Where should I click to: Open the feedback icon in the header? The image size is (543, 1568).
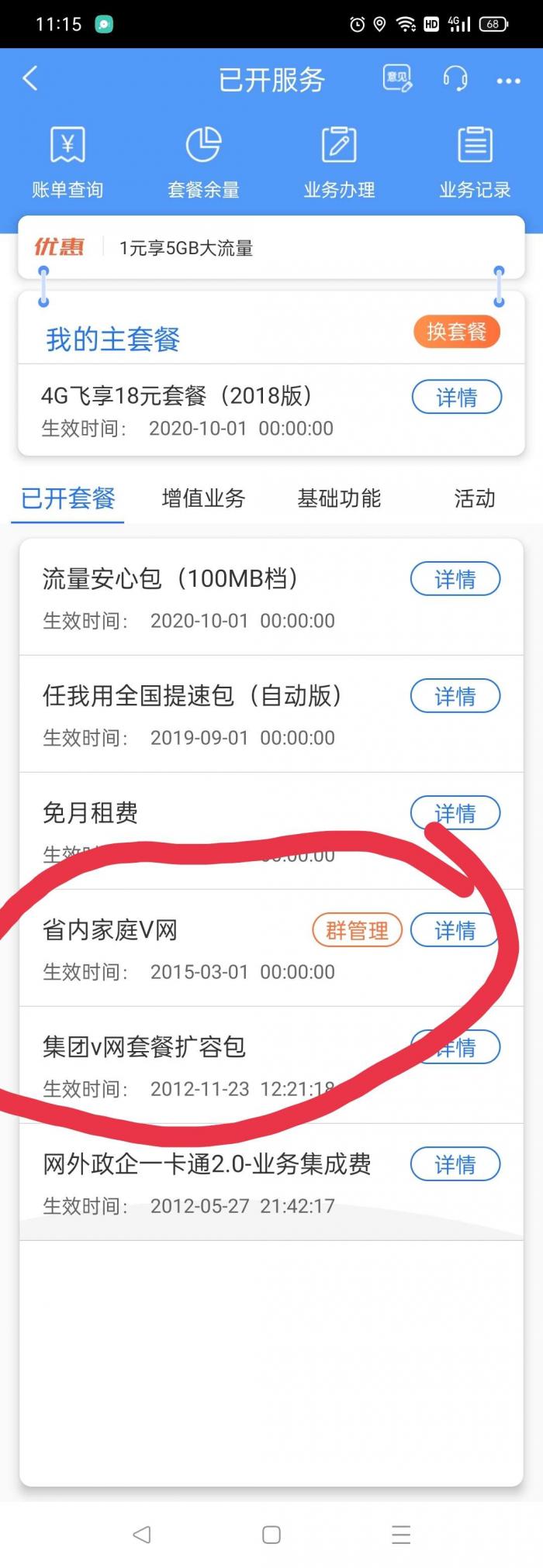[398, 78]
